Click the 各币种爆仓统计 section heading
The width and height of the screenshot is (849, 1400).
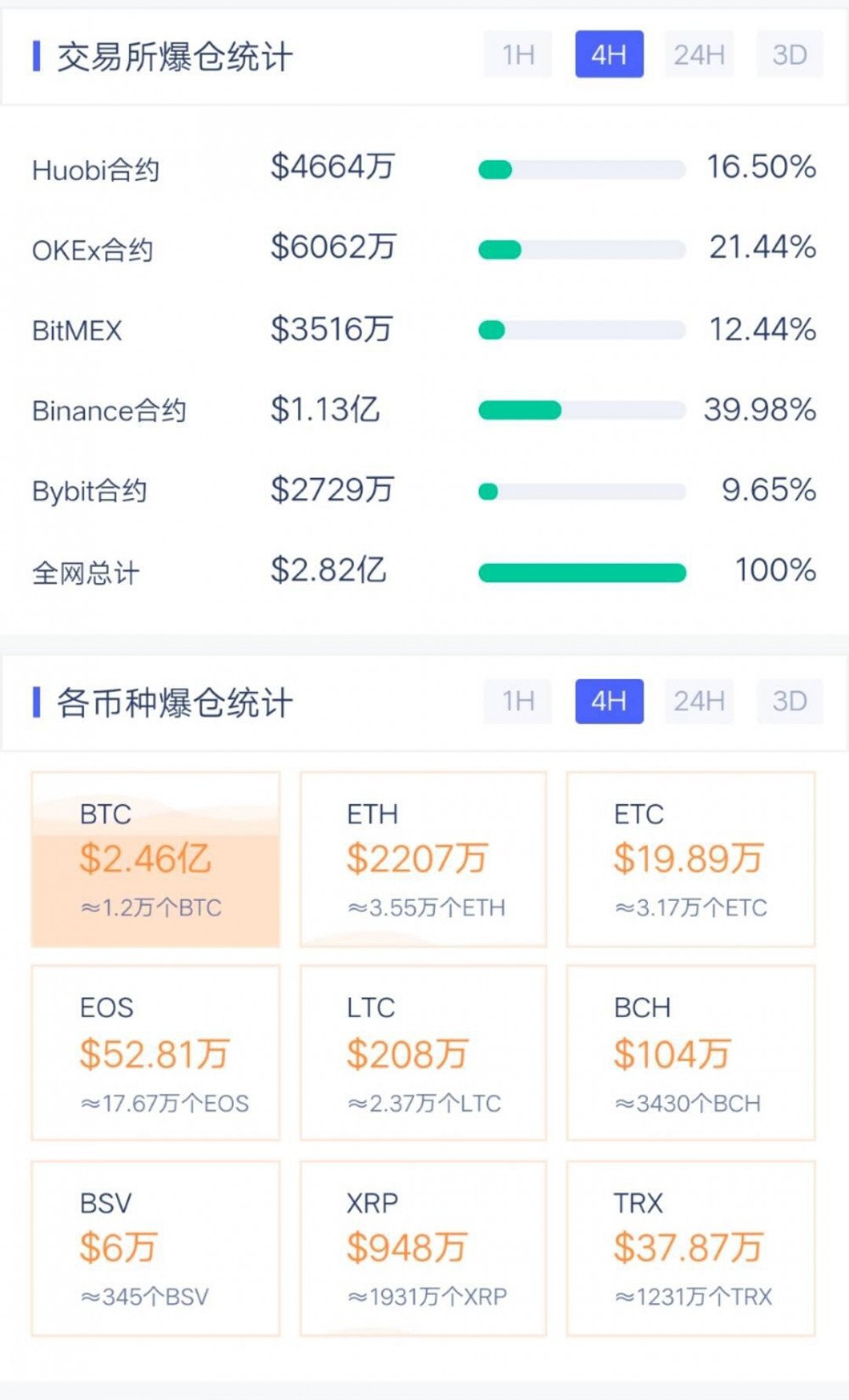pyautogui.click(x=174, y=703)
